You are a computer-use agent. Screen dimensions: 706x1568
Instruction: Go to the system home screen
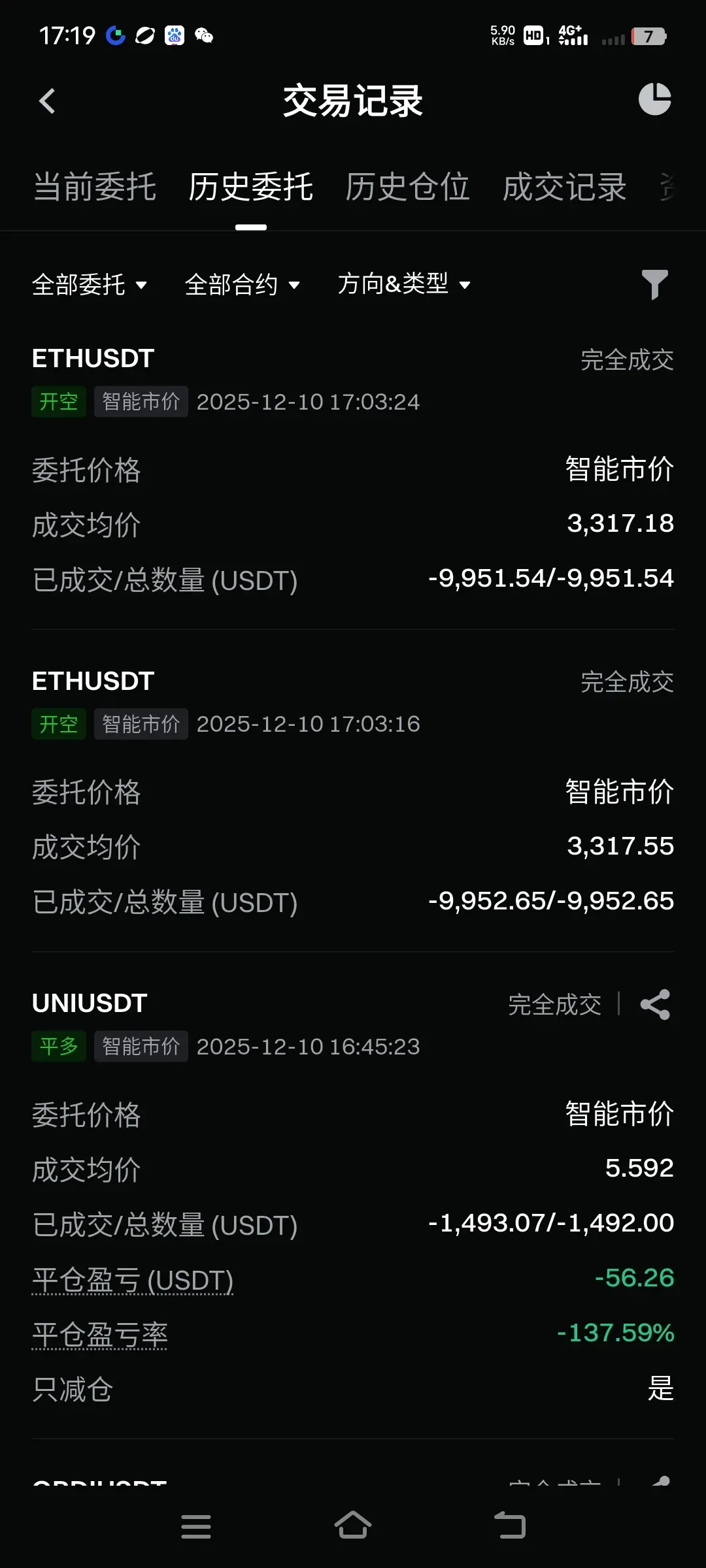[353, 1526]
